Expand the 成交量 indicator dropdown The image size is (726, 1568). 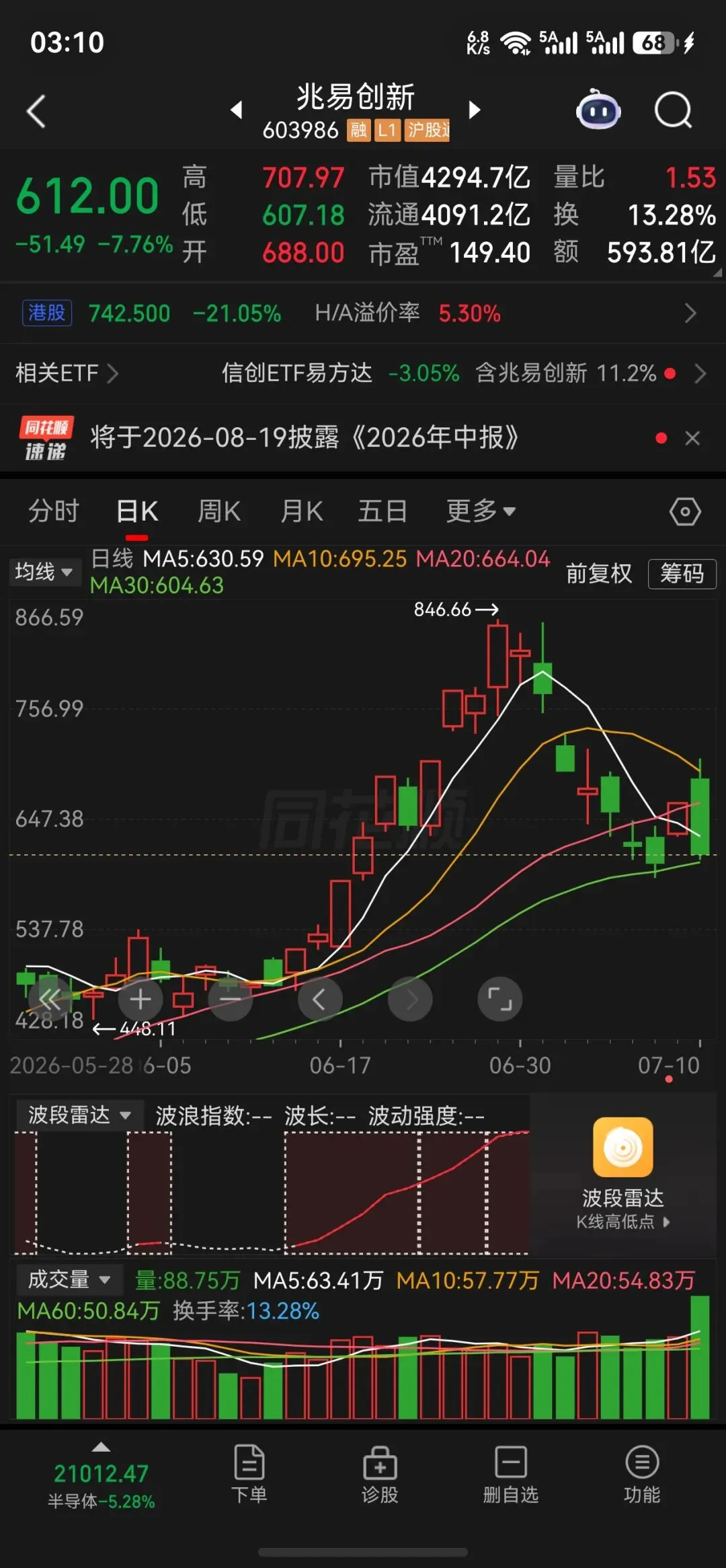coord(69,1279)
